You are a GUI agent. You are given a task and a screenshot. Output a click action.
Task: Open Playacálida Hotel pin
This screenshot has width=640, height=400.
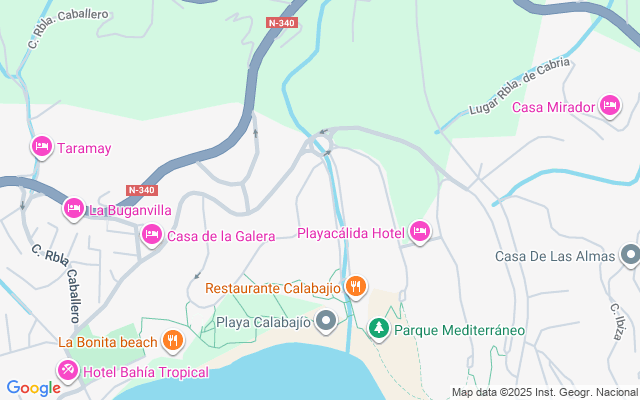click(420, 233)
